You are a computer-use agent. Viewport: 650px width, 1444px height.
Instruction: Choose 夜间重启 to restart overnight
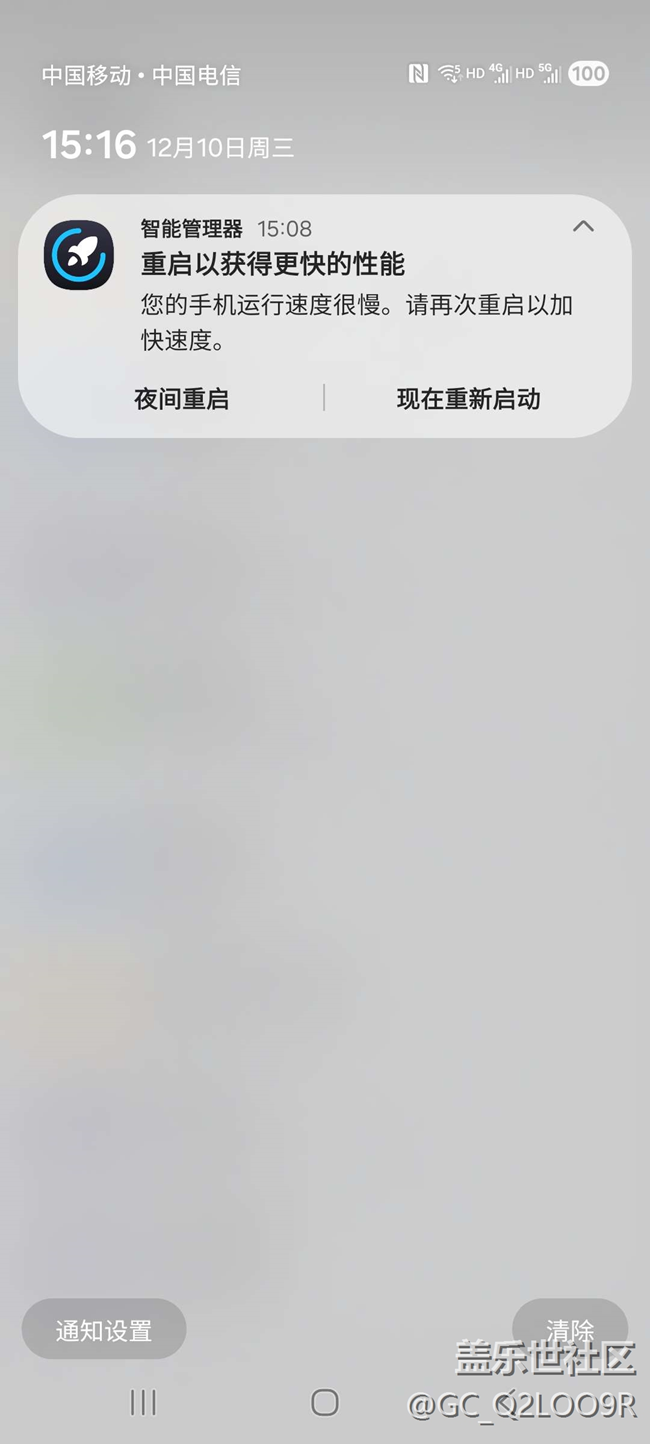tap(181, 399)
